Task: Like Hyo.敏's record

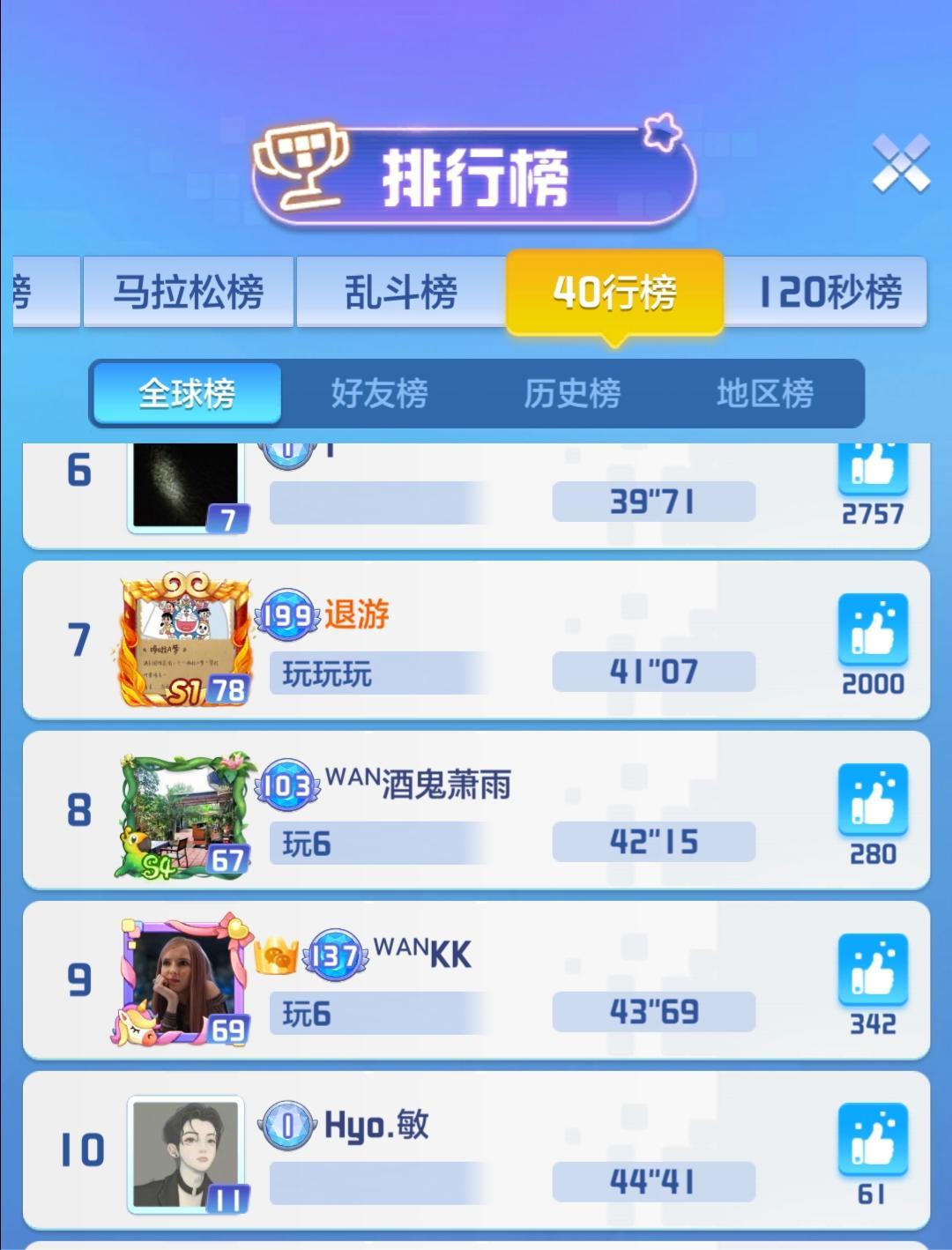Action: pos(872,1139)
